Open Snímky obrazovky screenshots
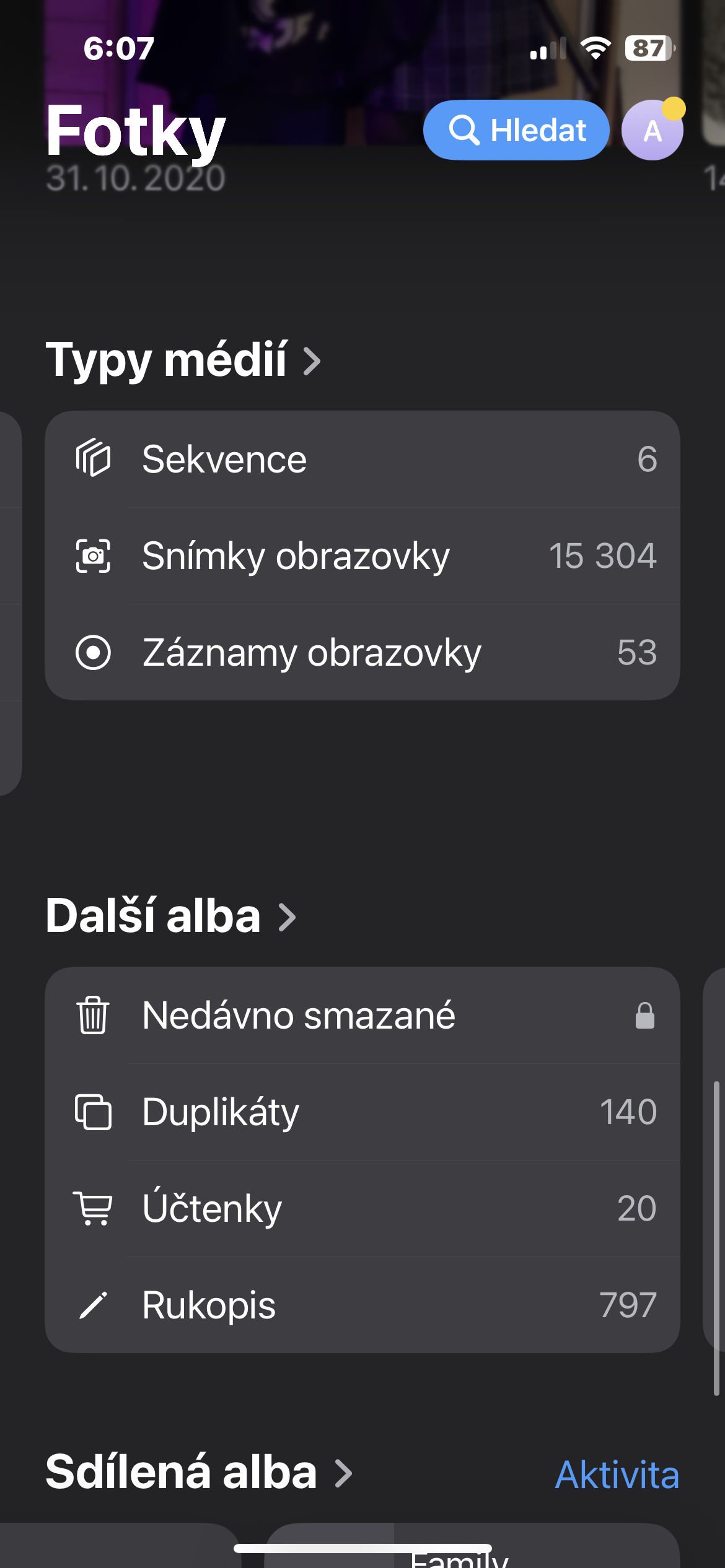Viewport: 725px width, 1568px height. tap(362, 556)
